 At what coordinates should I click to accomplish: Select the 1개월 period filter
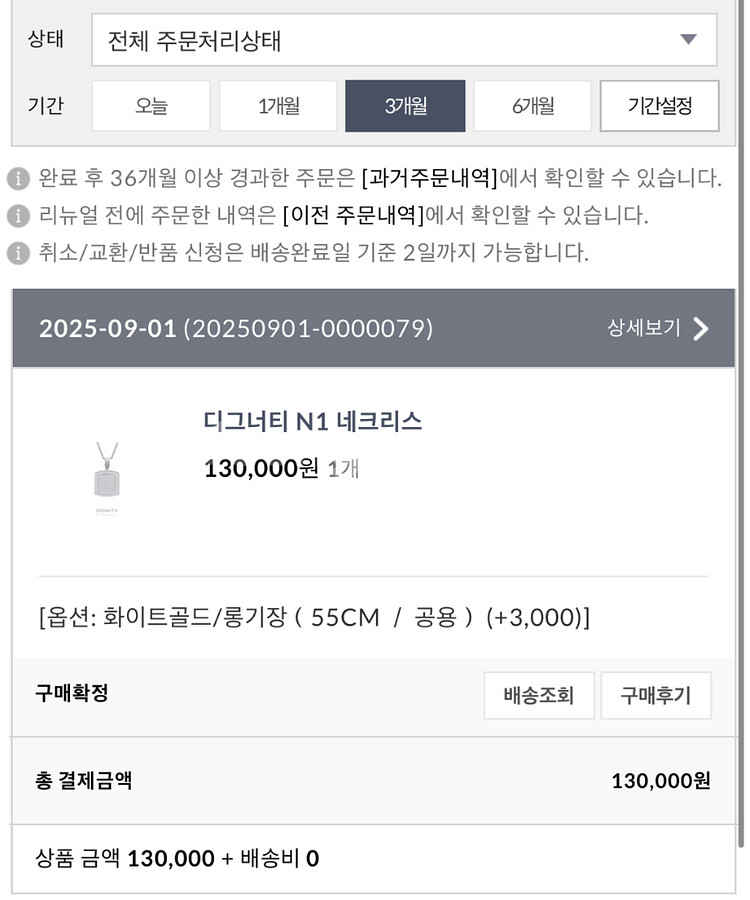[x=277, y=106]
